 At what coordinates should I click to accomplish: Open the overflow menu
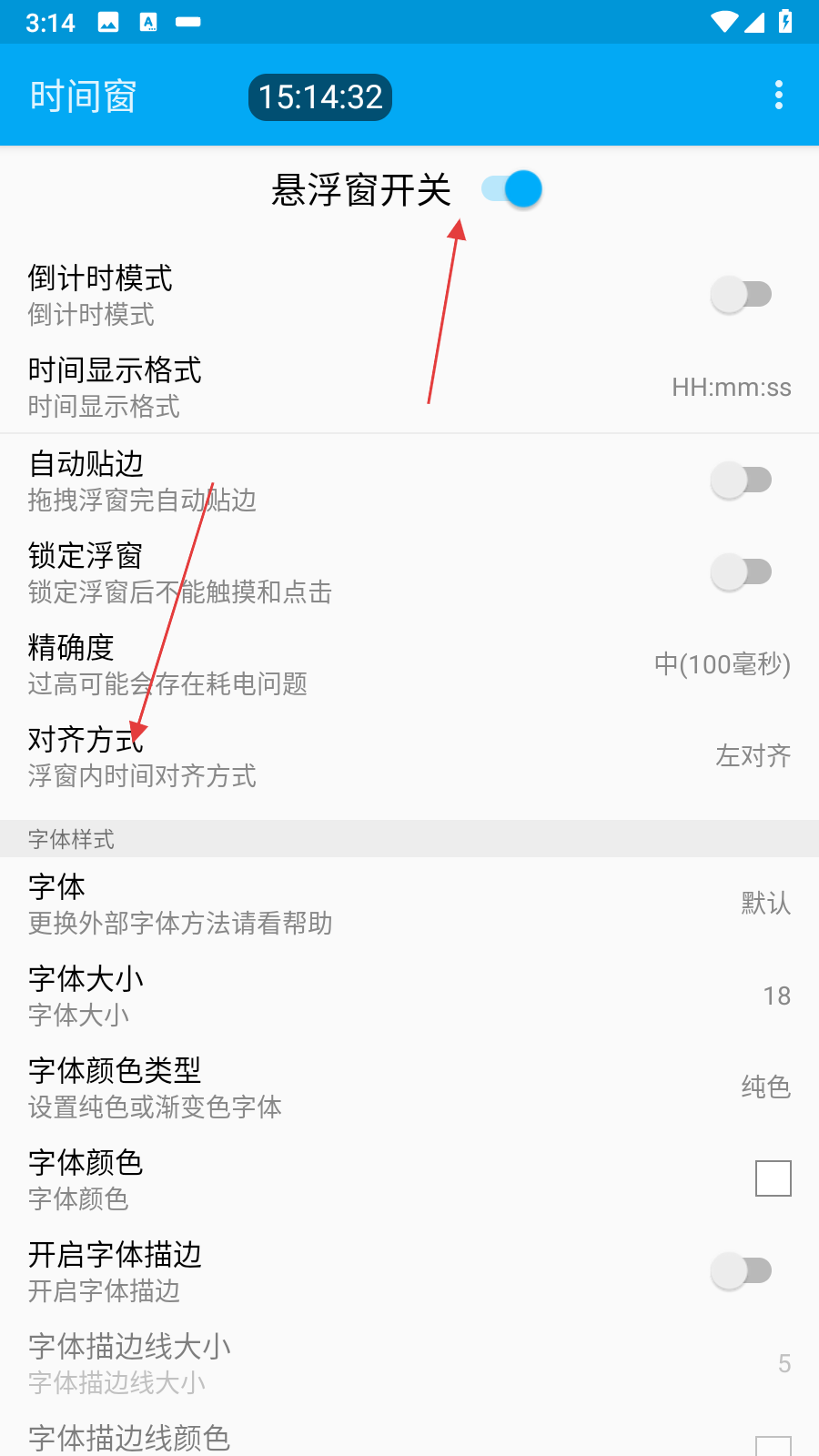(779, 95)
